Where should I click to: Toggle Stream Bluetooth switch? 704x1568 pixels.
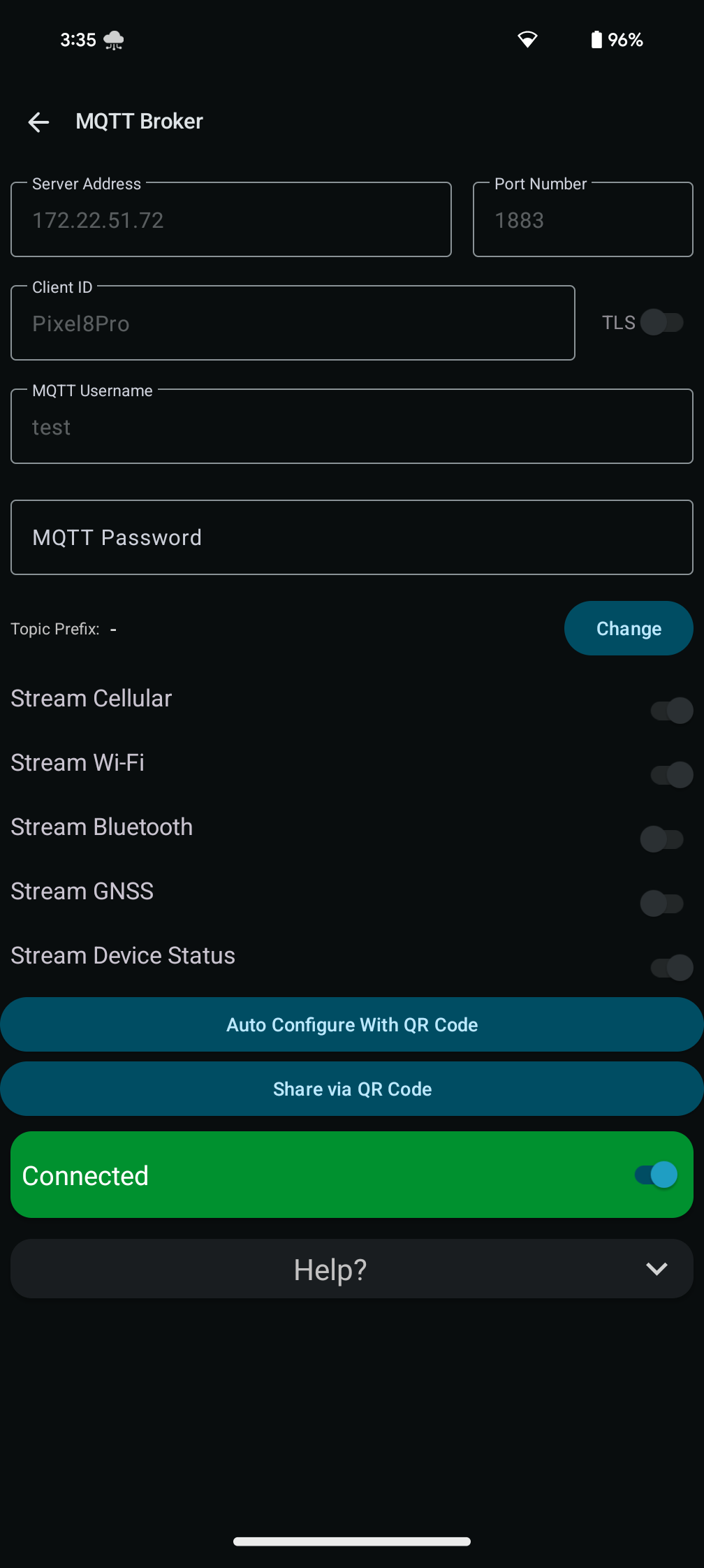point(661,839)
